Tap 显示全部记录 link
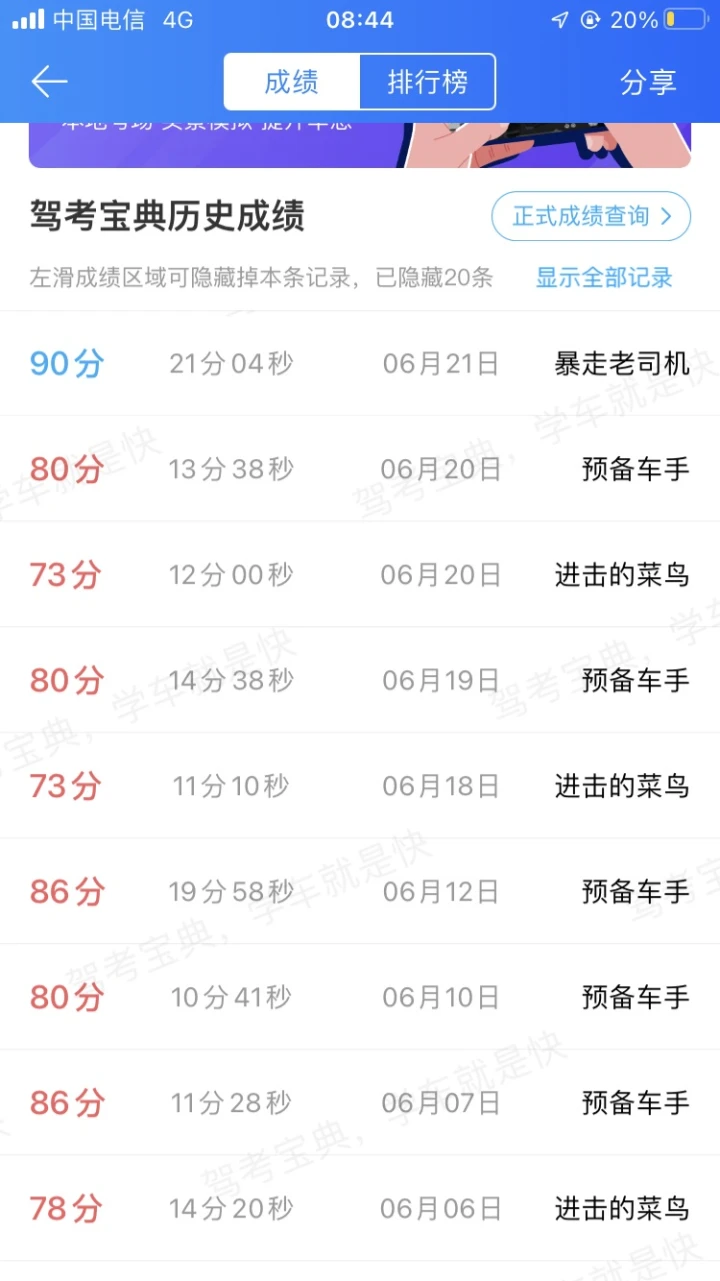The image size is (720, 1281). click(x=604, y=277)
